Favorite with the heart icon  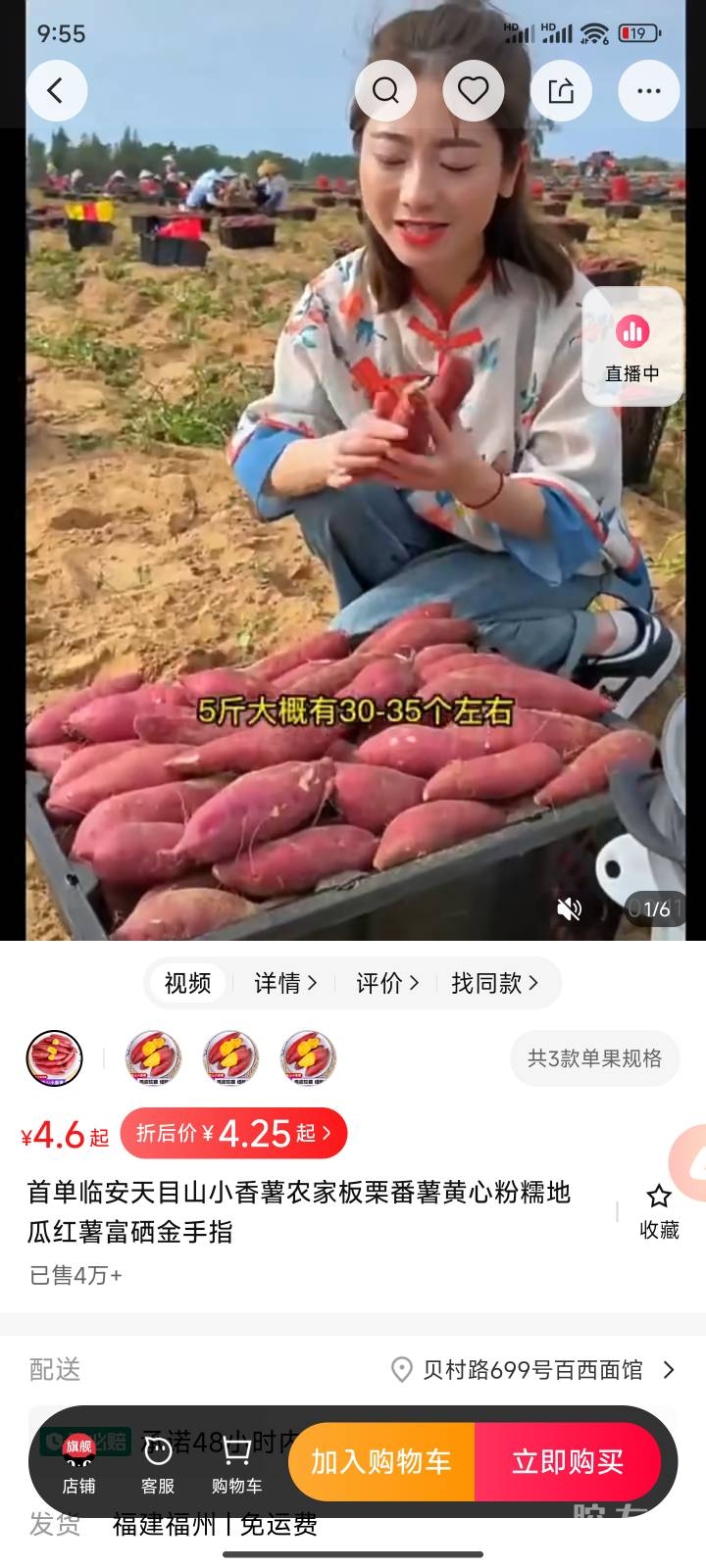(474, 91)
